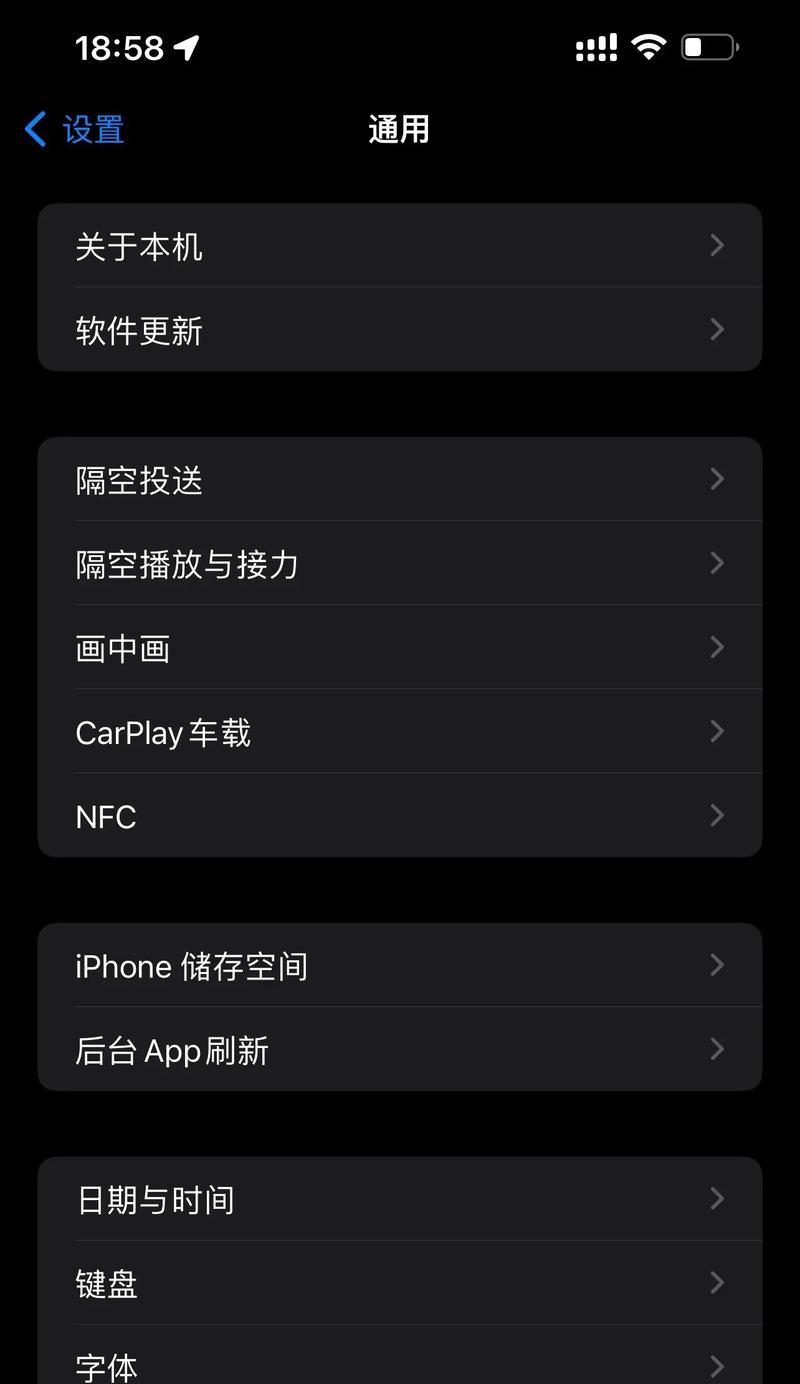Open 关于本机
Image resolution: width=800 pixels, height=1384 pixels.
(400, 246)
